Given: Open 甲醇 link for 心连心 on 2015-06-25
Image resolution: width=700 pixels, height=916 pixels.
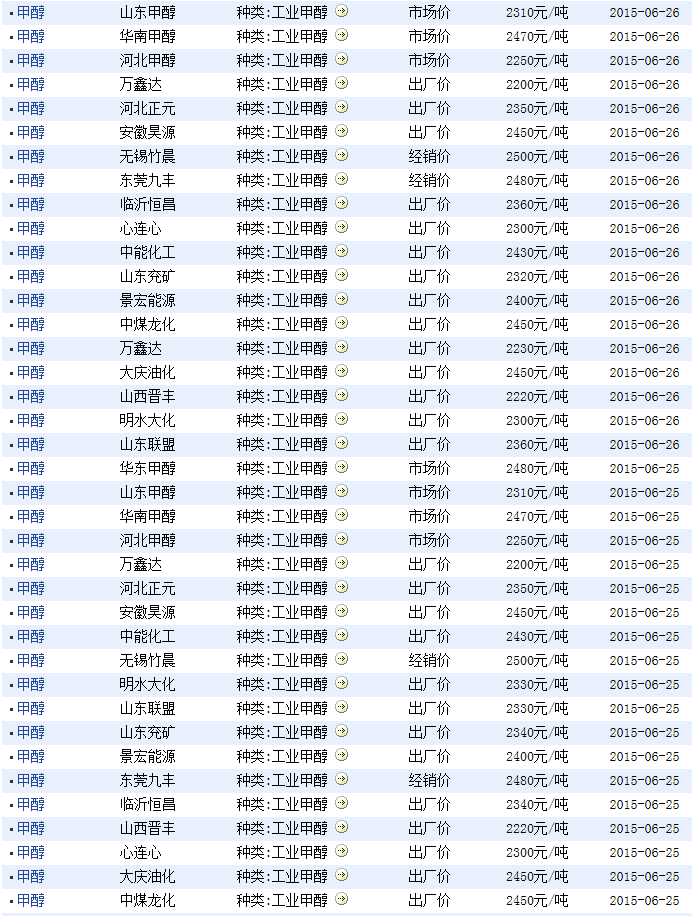Looking at the screenshot, I should 31,852.
